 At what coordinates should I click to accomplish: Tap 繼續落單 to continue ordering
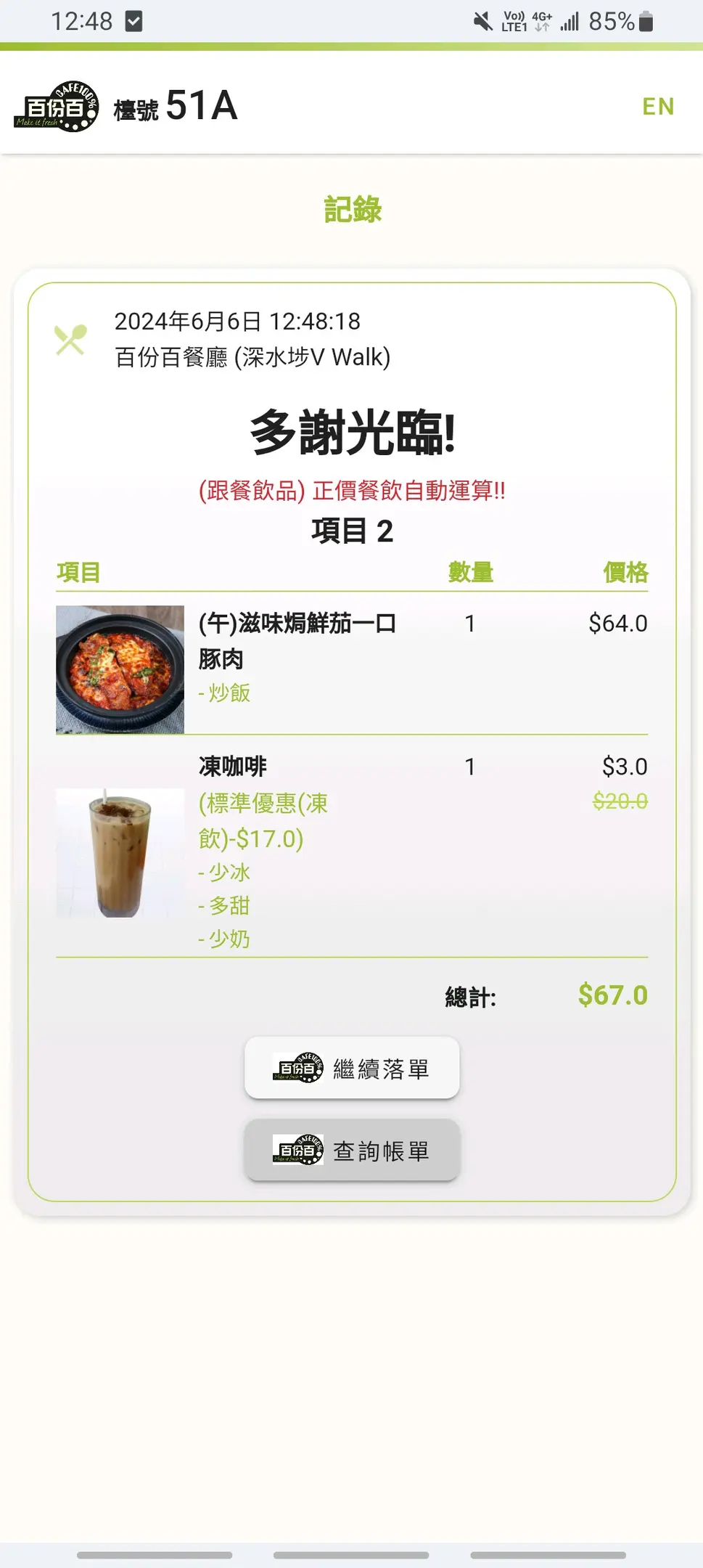click(x=352, y=1068)
